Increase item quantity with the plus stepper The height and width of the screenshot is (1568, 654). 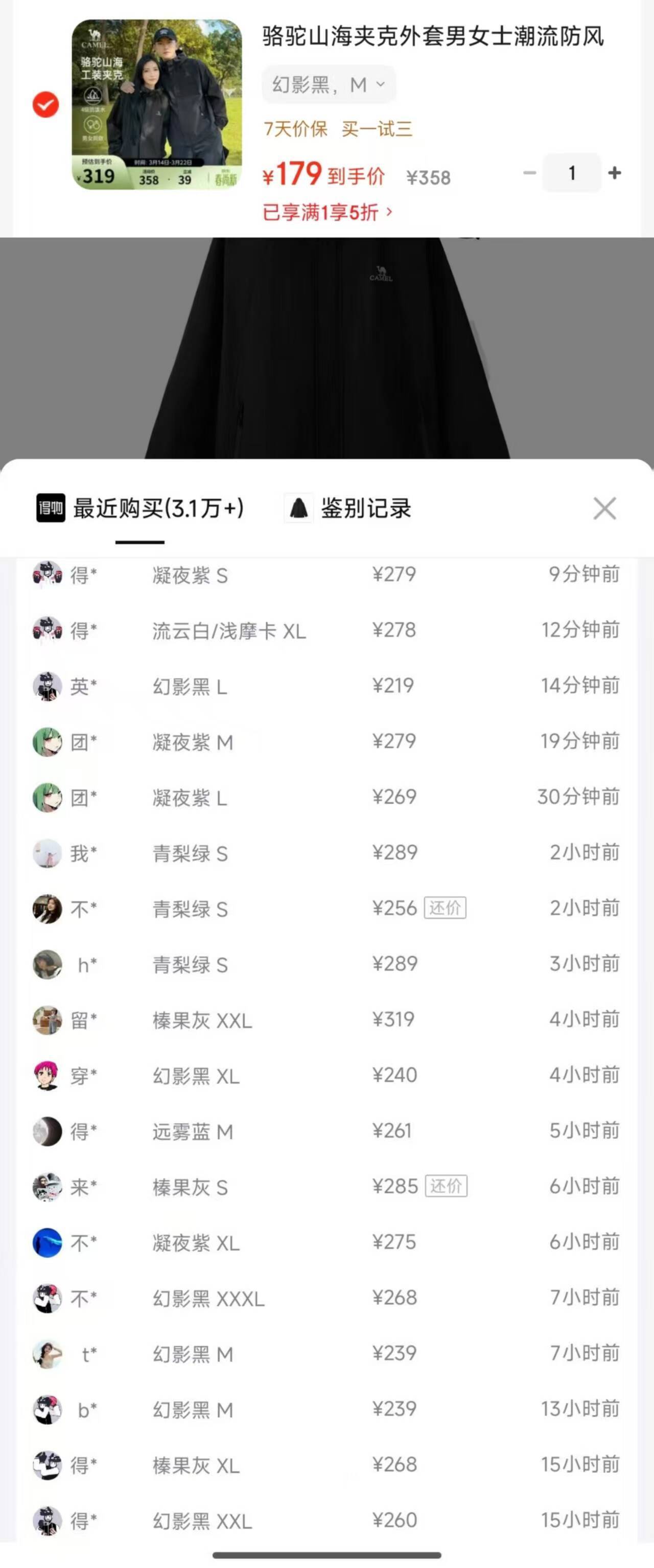pyautogui.click(x=616, y=173)
